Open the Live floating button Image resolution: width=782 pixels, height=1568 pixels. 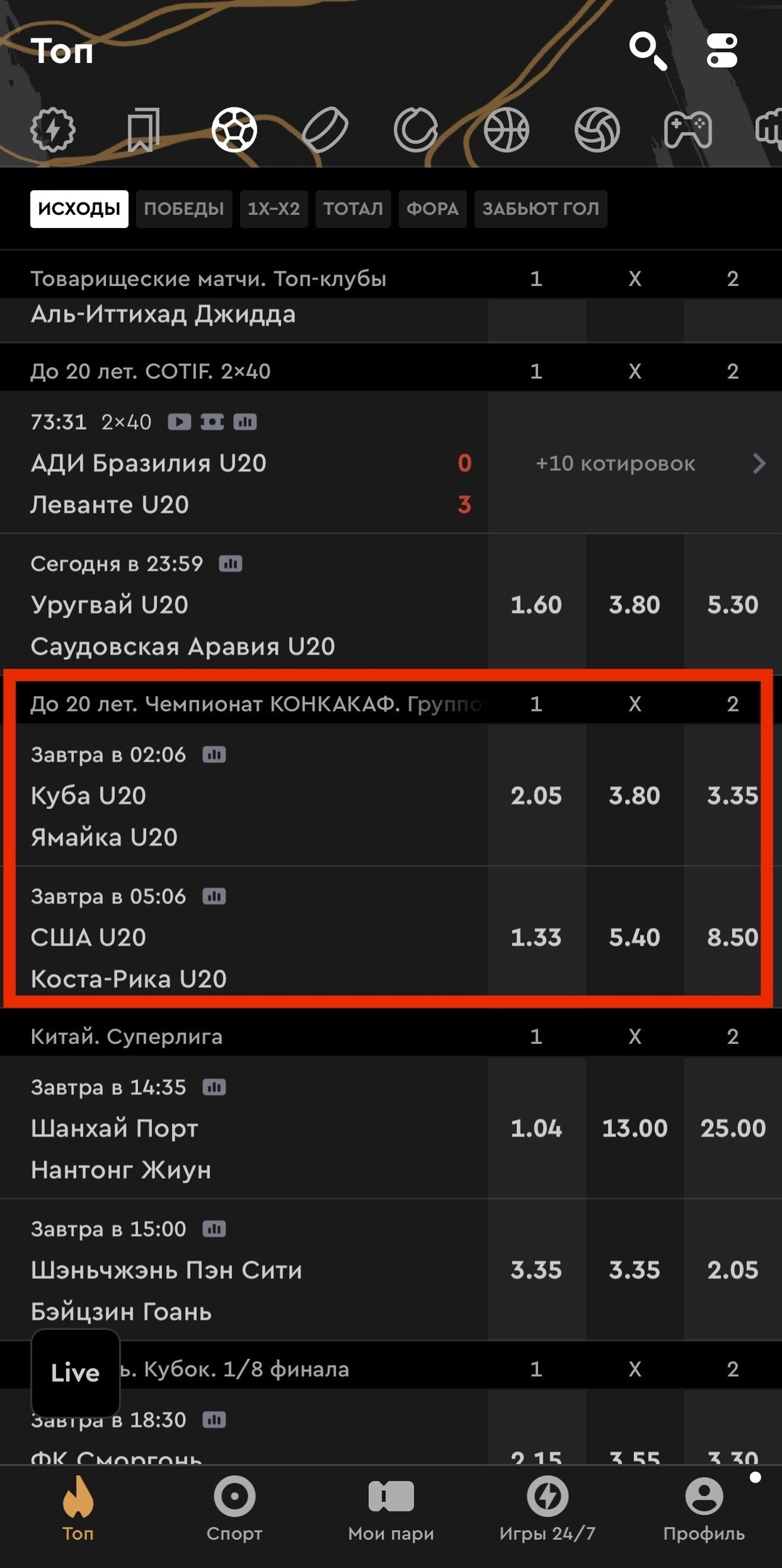pos(76,1373)
